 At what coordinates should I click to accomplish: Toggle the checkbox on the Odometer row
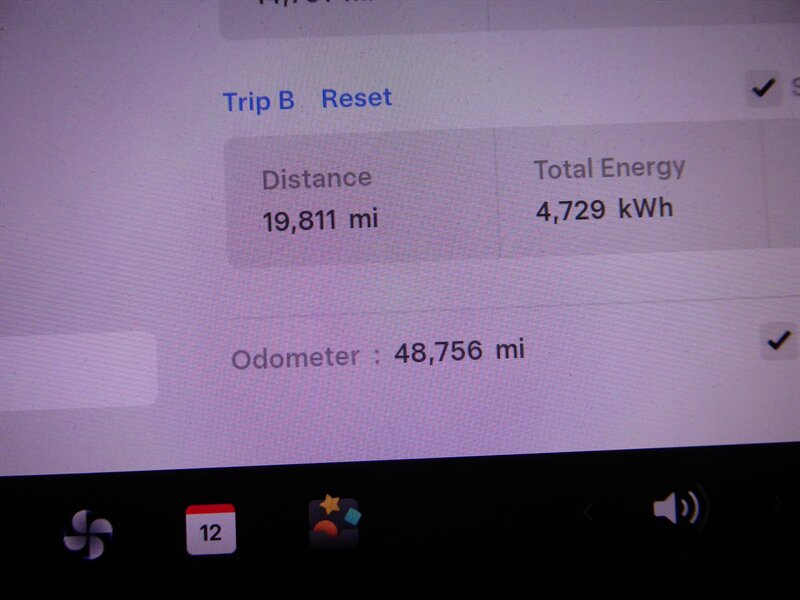pos(777,342)
